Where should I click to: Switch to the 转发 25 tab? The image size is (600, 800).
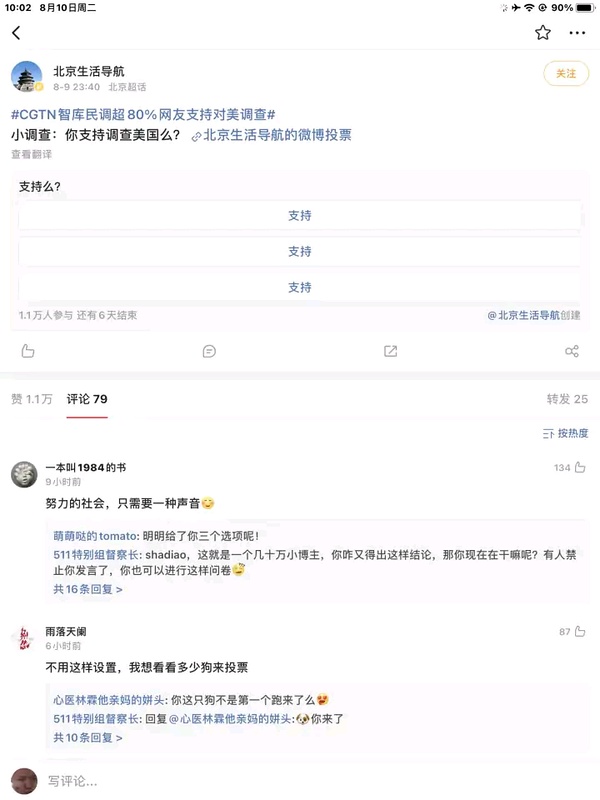click(x=567, y=399)
